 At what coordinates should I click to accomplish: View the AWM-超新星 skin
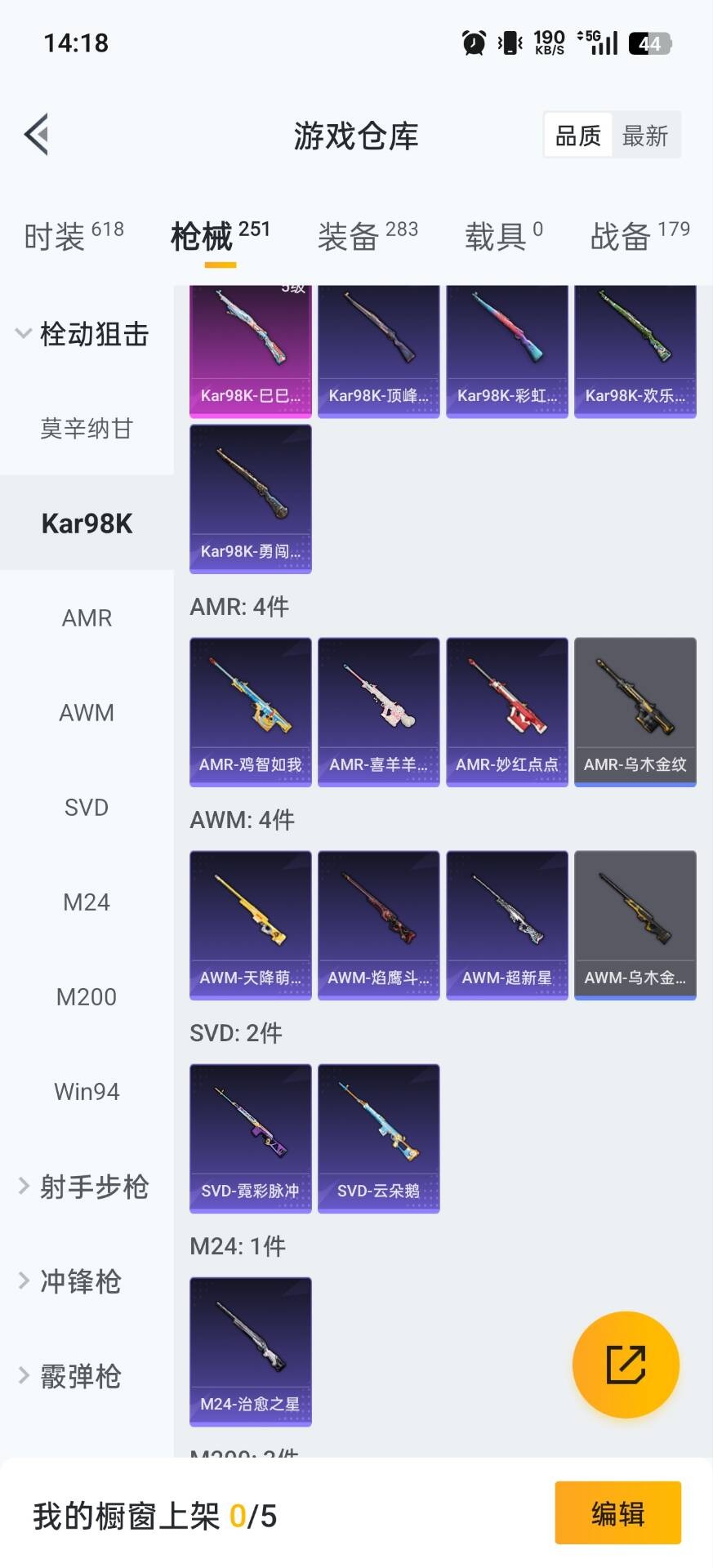(x=507, y=924)
